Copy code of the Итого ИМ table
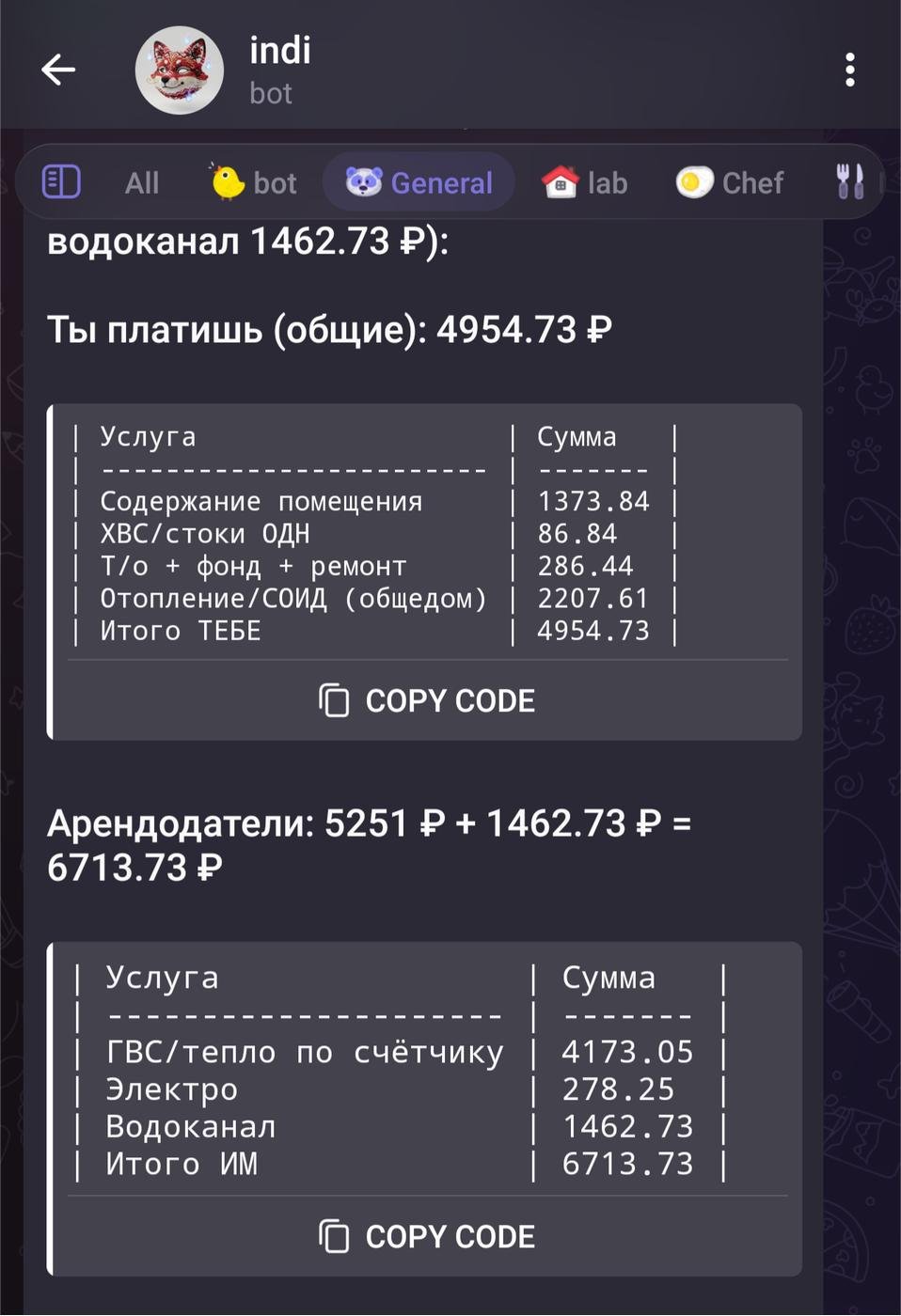The height and width of the screenshot is (1316, 901). pos(427,1236)
